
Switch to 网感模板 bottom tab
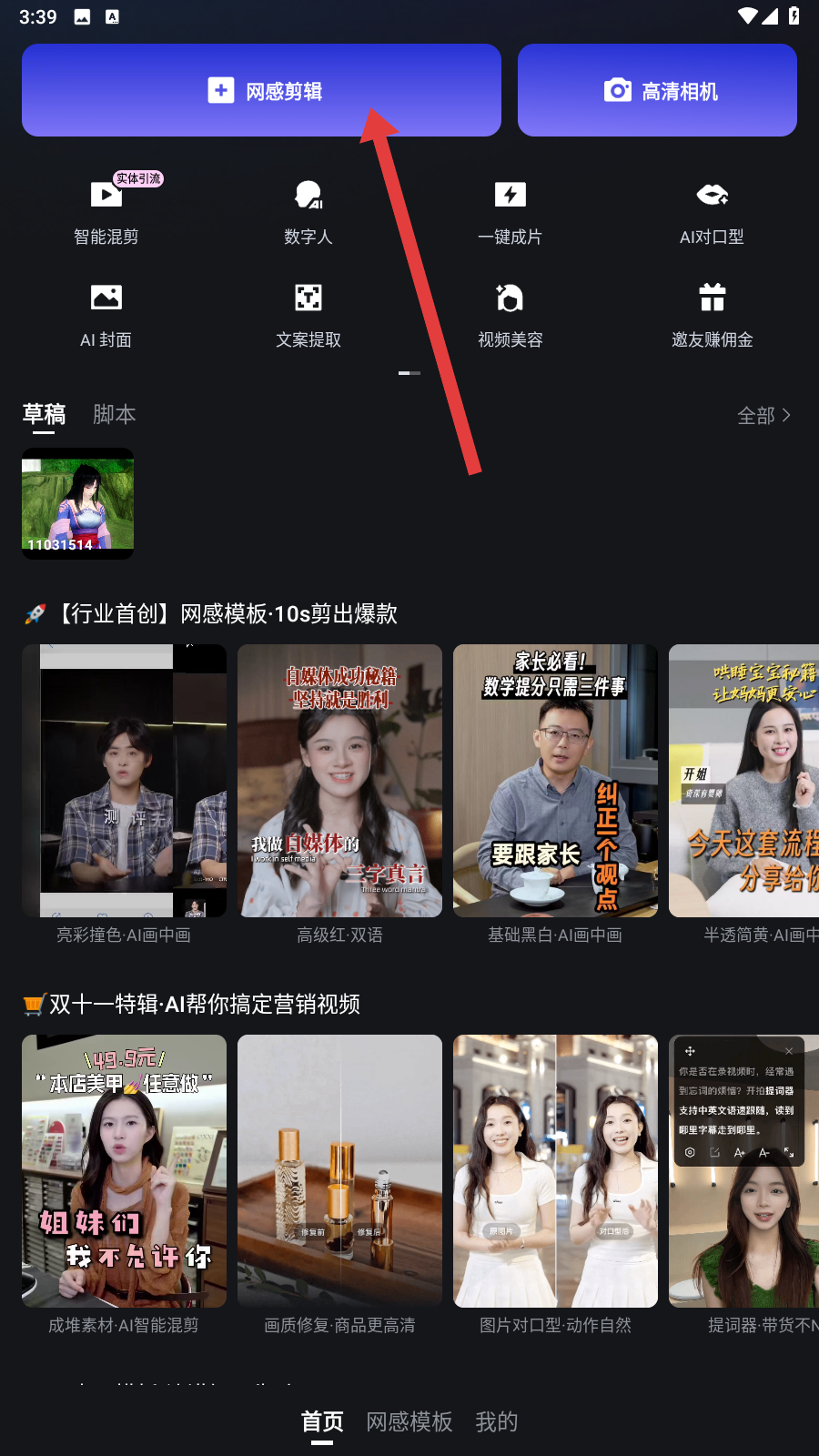click(x=409, y=1421)
